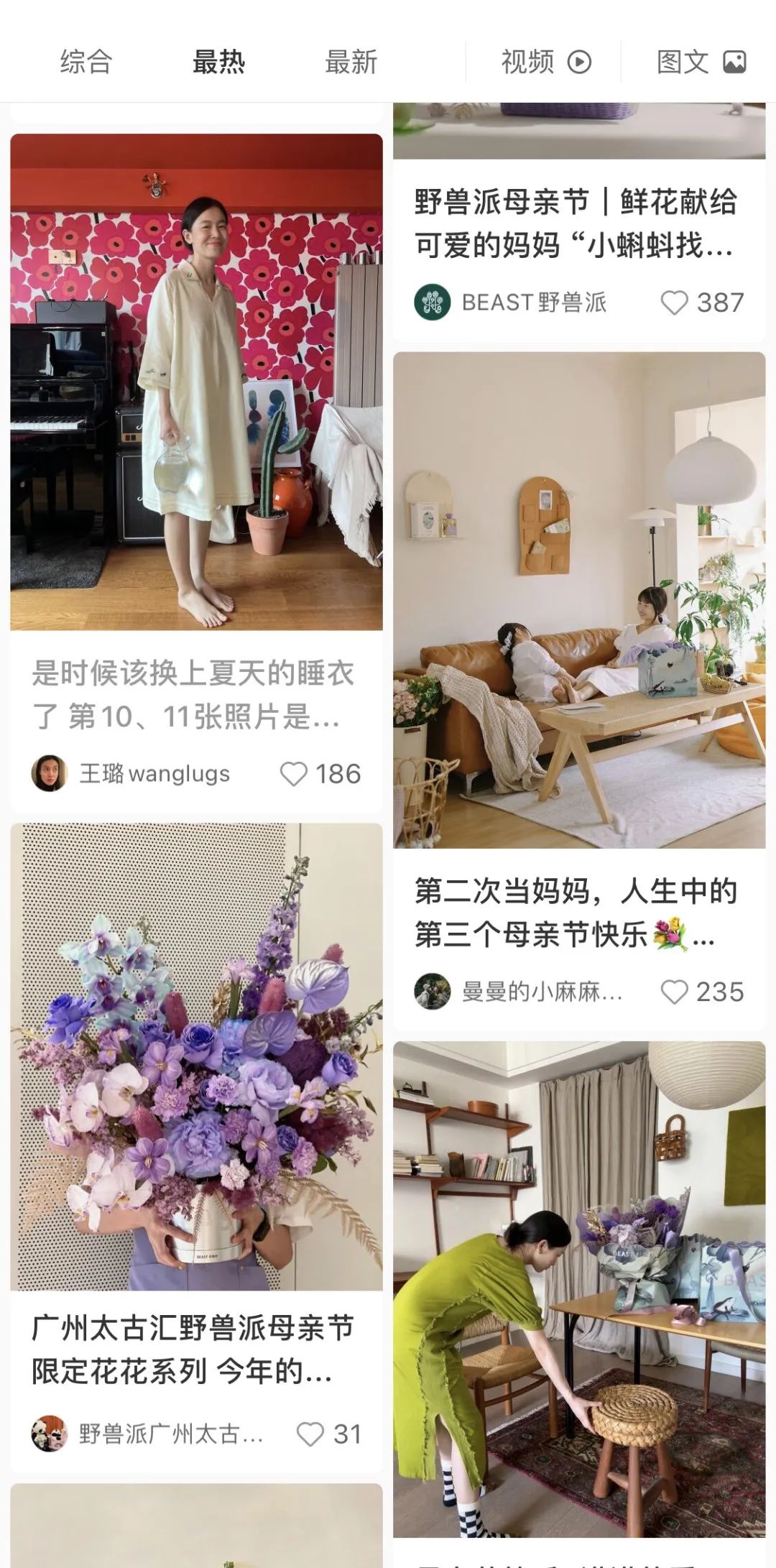Open 王璐 wanglugs's pajamas post photo
Image resolution: width=776 pixels, height=1568 pixels.
click(x=196, y=382)
